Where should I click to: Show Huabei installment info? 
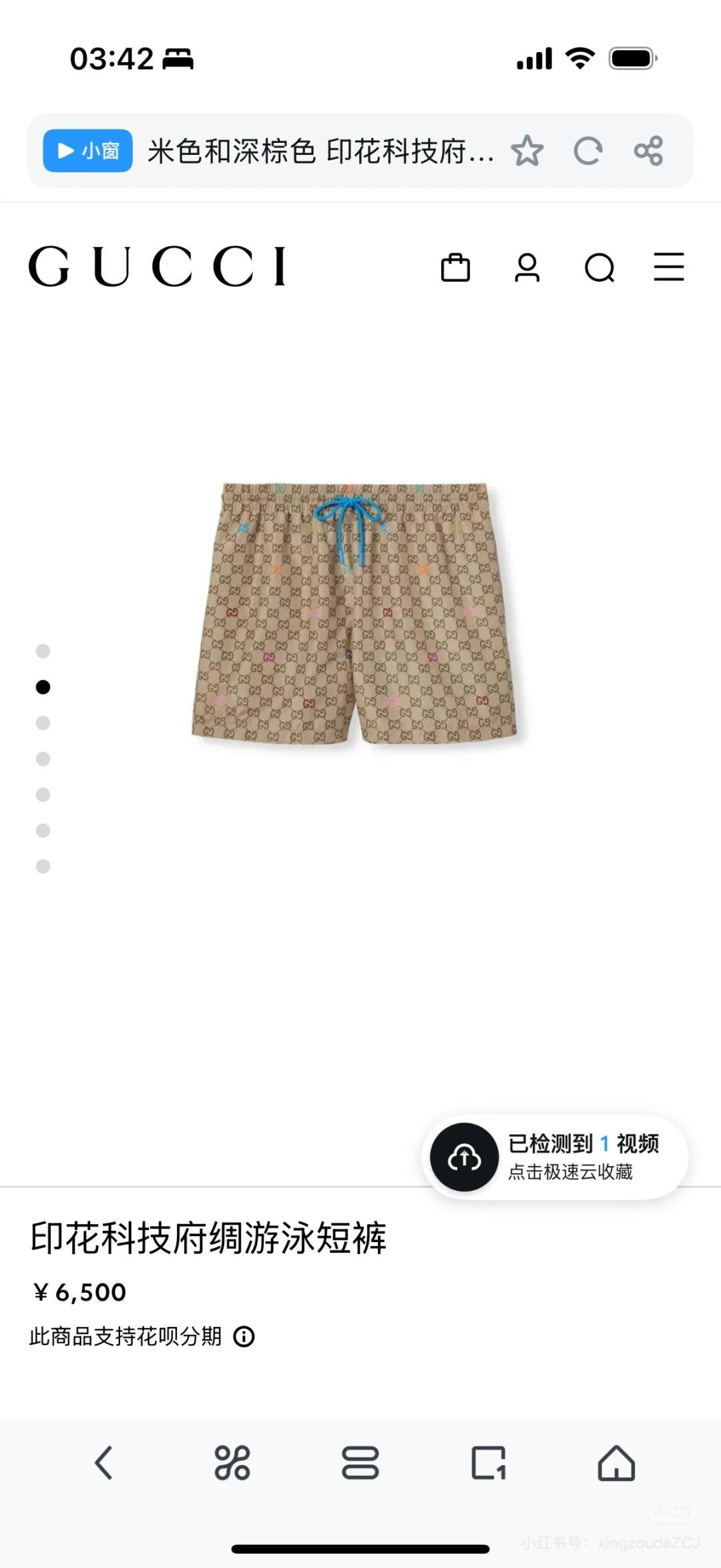pyautogui.click(x=244, y=1336)
